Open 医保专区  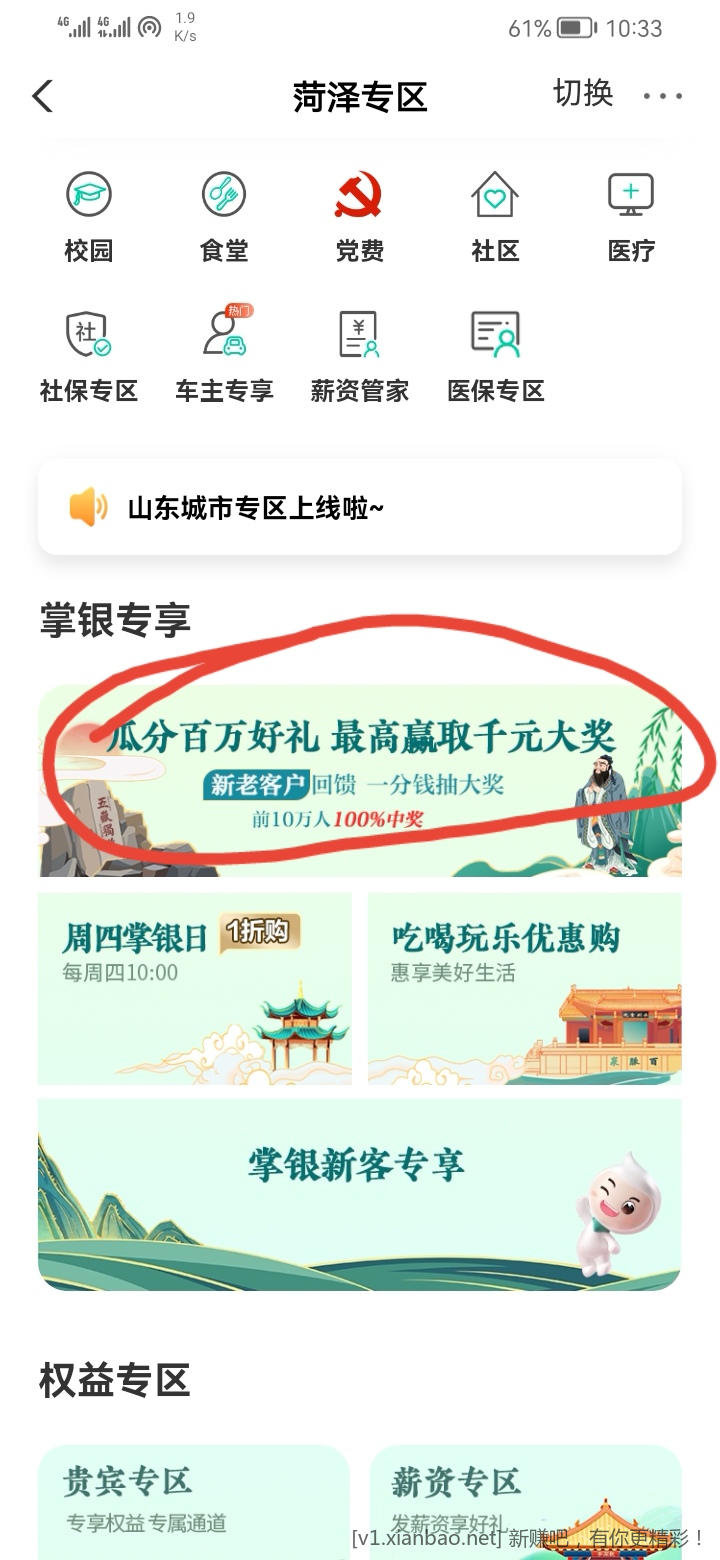click(495, 355)
